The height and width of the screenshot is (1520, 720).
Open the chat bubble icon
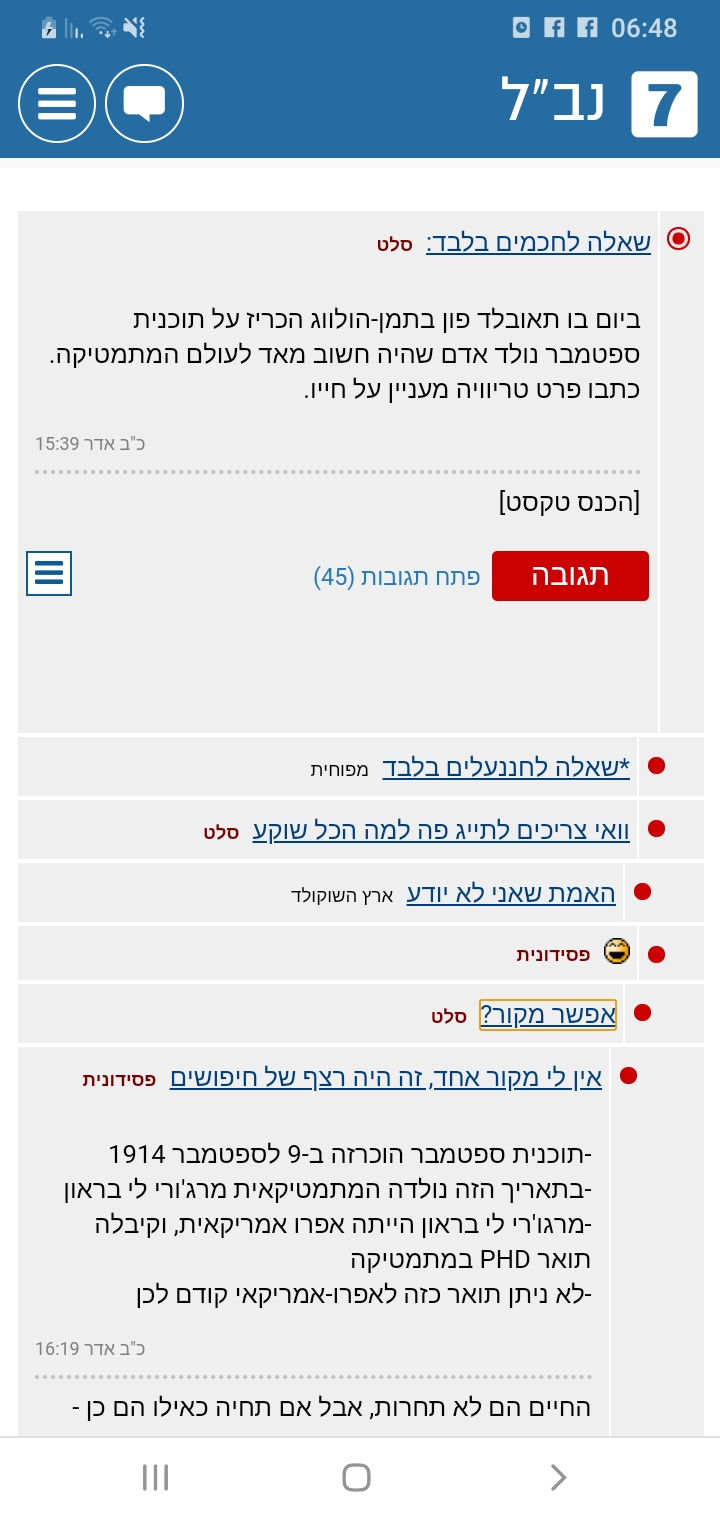[145, 103]
